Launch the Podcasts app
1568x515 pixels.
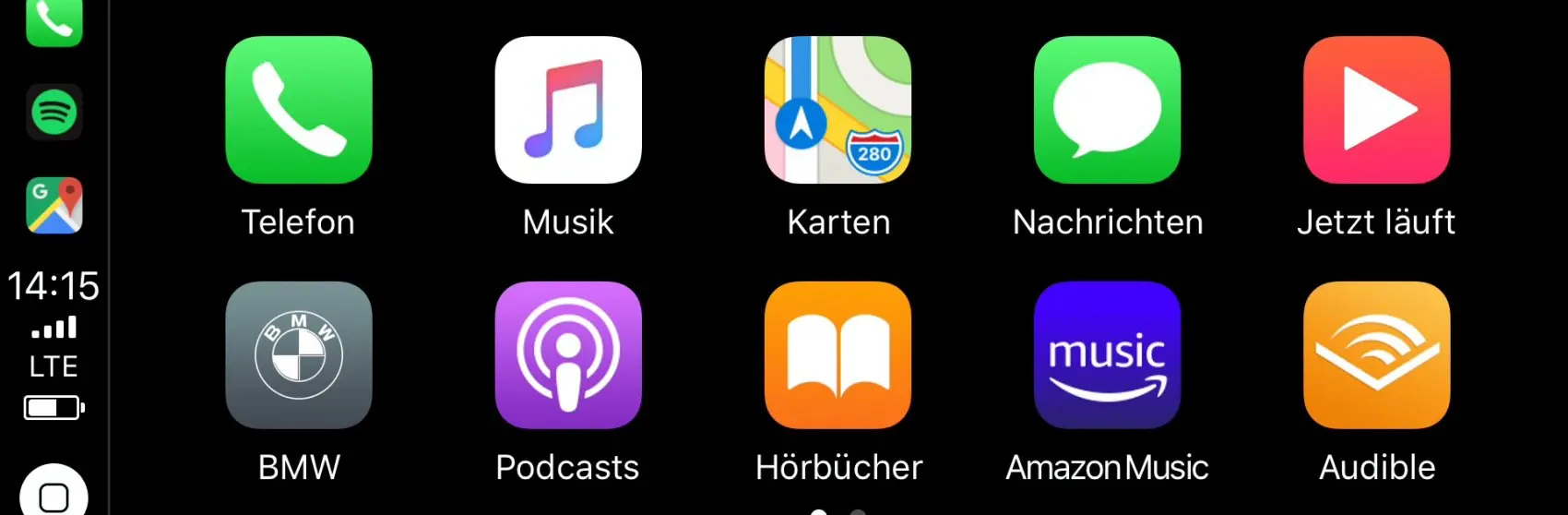click(x=568, y=355)
